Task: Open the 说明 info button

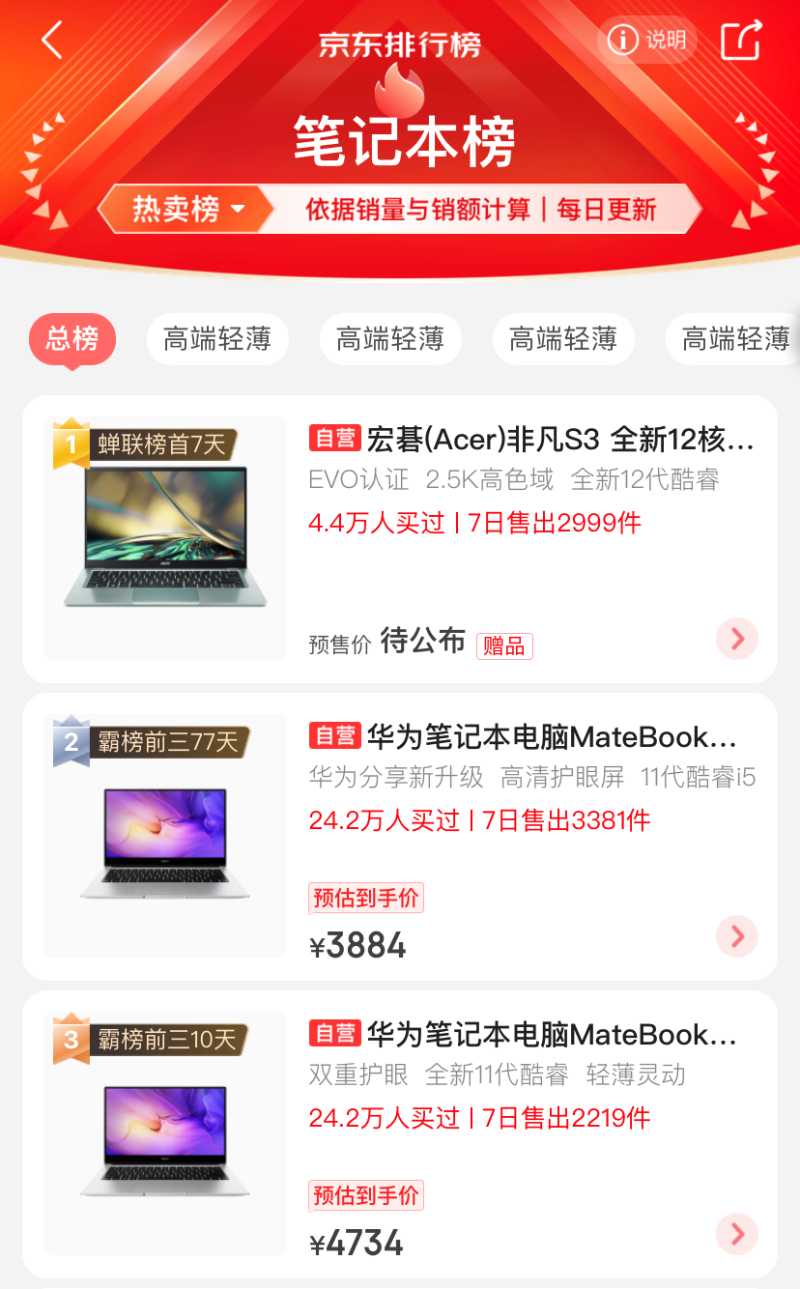Action: click(x=648, y=40)
